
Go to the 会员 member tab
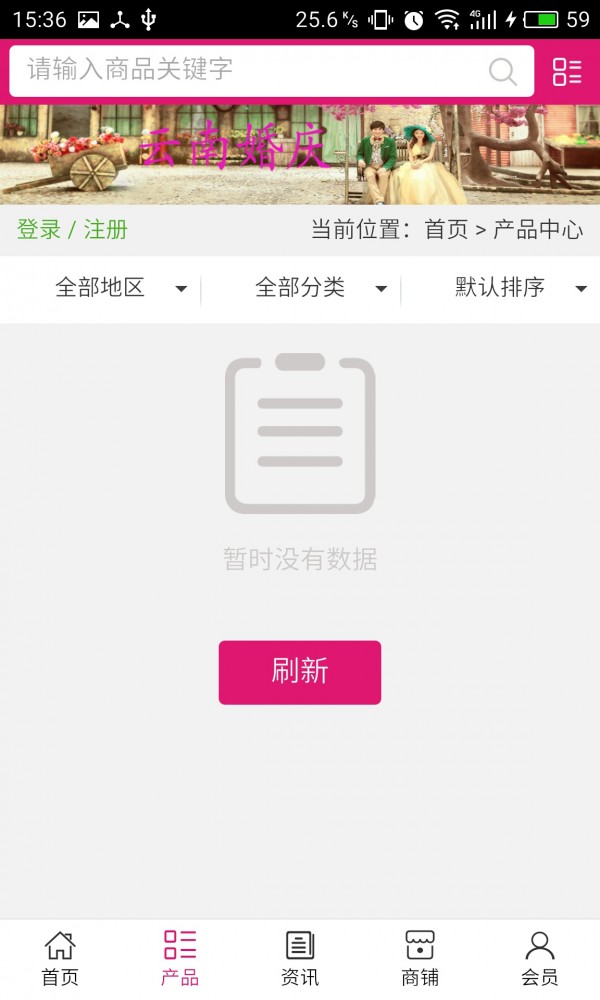tap(540, 958)
